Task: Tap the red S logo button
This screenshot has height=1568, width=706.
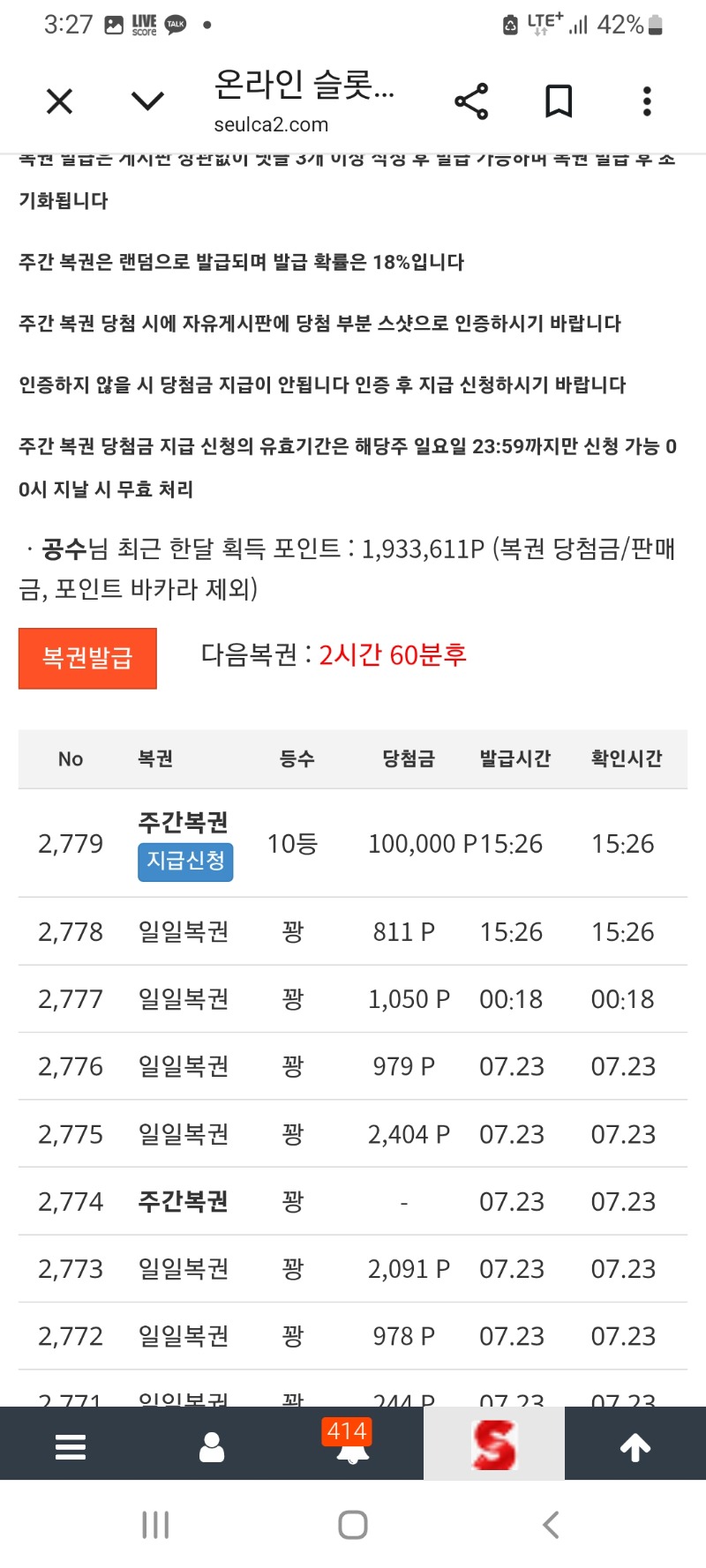Action: 494,1444
